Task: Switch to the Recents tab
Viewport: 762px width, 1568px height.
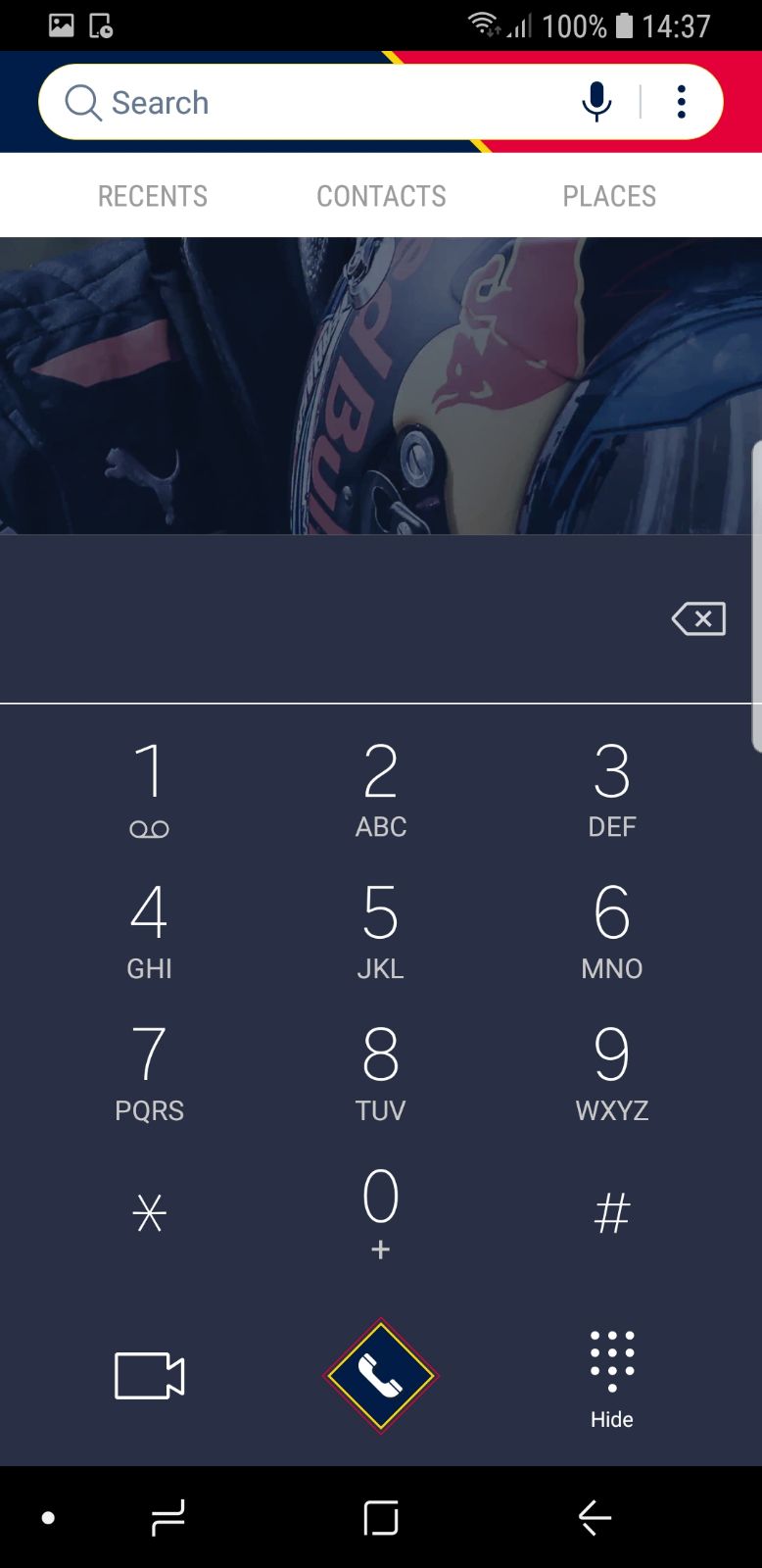Action: pyautogui.click(x=153, y=196)
